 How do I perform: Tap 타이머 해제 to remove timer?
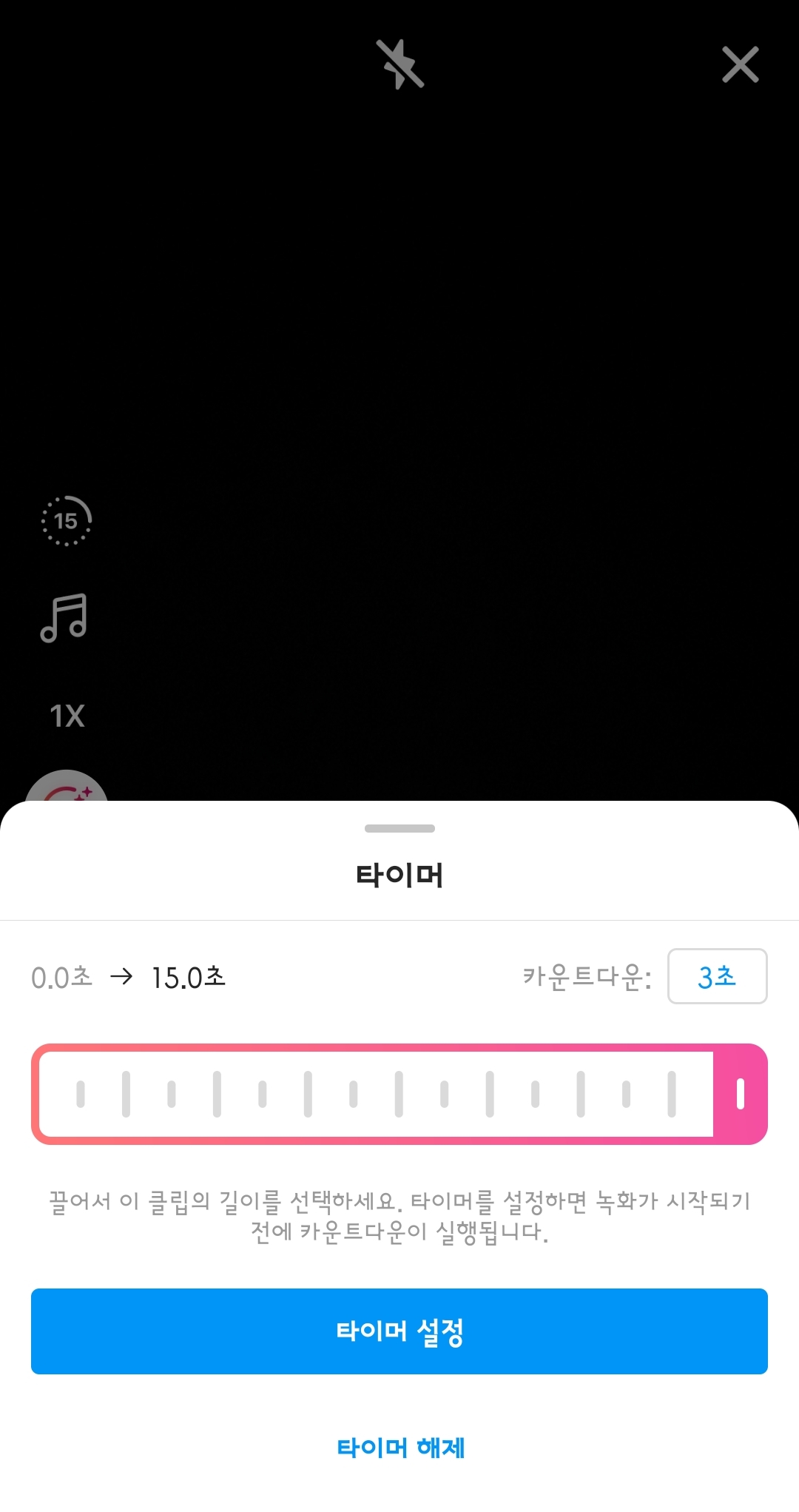click(x=399, y=1447)
